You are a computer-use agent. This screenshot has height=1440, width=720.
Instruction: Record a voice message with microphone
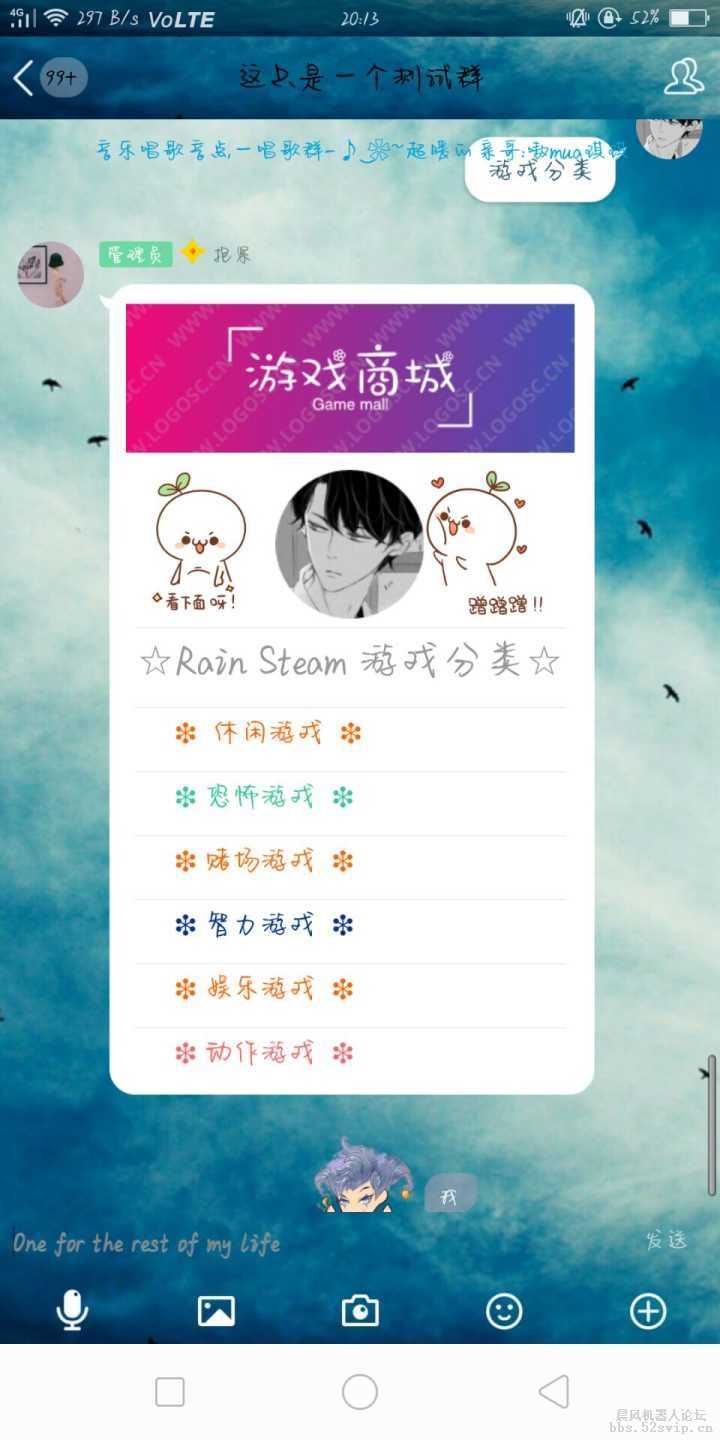(x=72, y=1310)
